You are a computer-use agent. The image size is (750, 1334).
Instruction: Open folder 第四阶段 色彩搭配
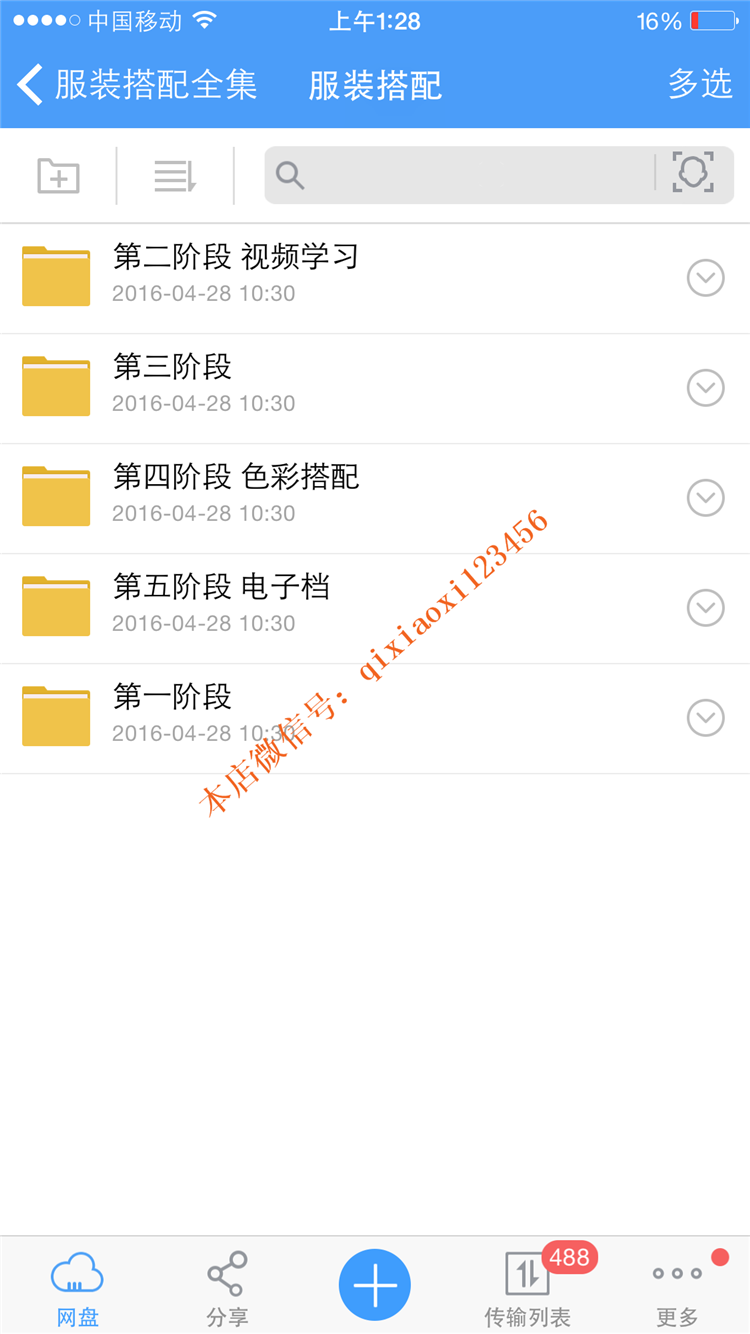click(375, 498)
